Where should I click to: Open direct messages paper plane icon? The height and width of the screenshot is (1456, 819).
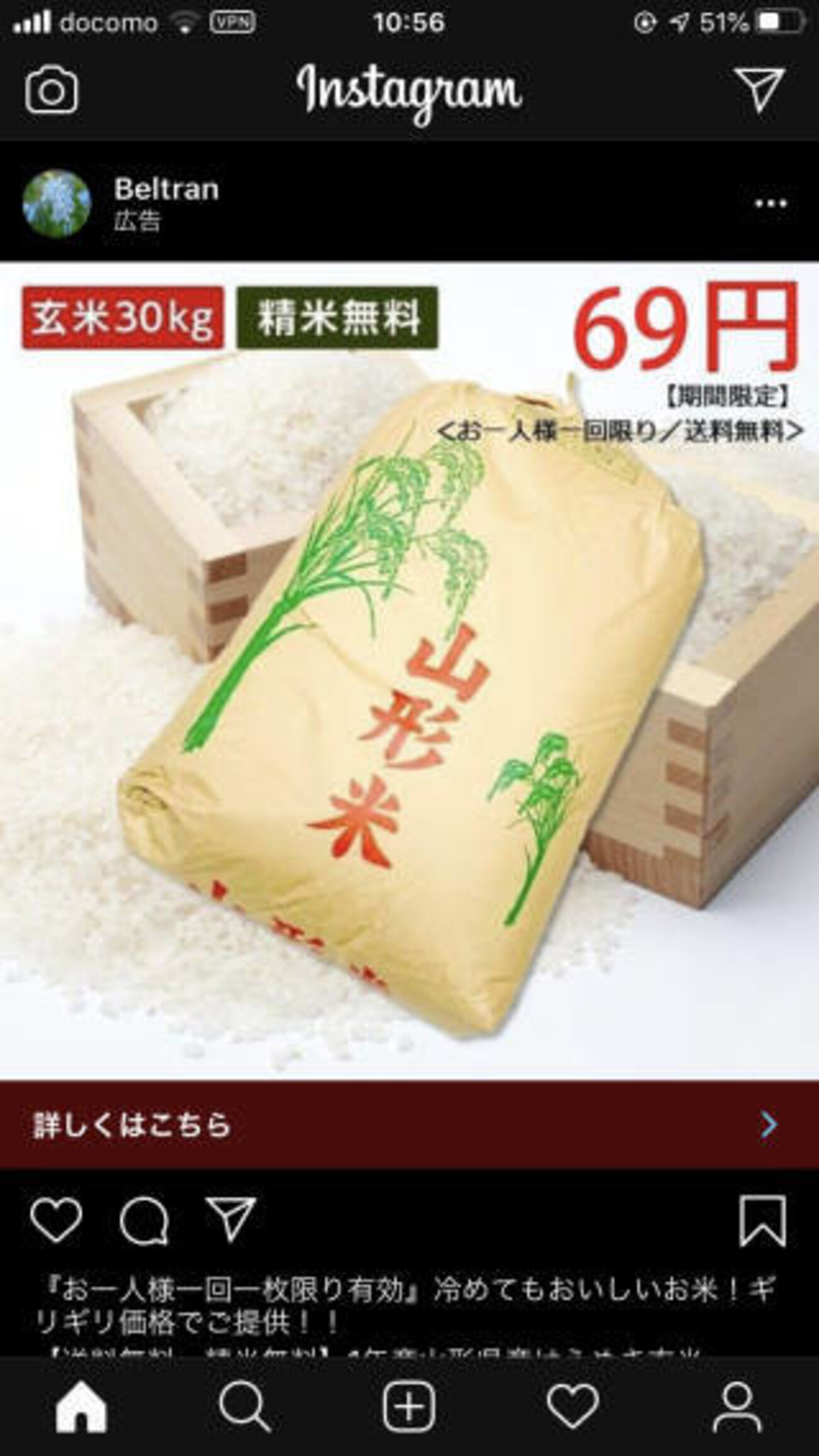(x=759, y=89)
